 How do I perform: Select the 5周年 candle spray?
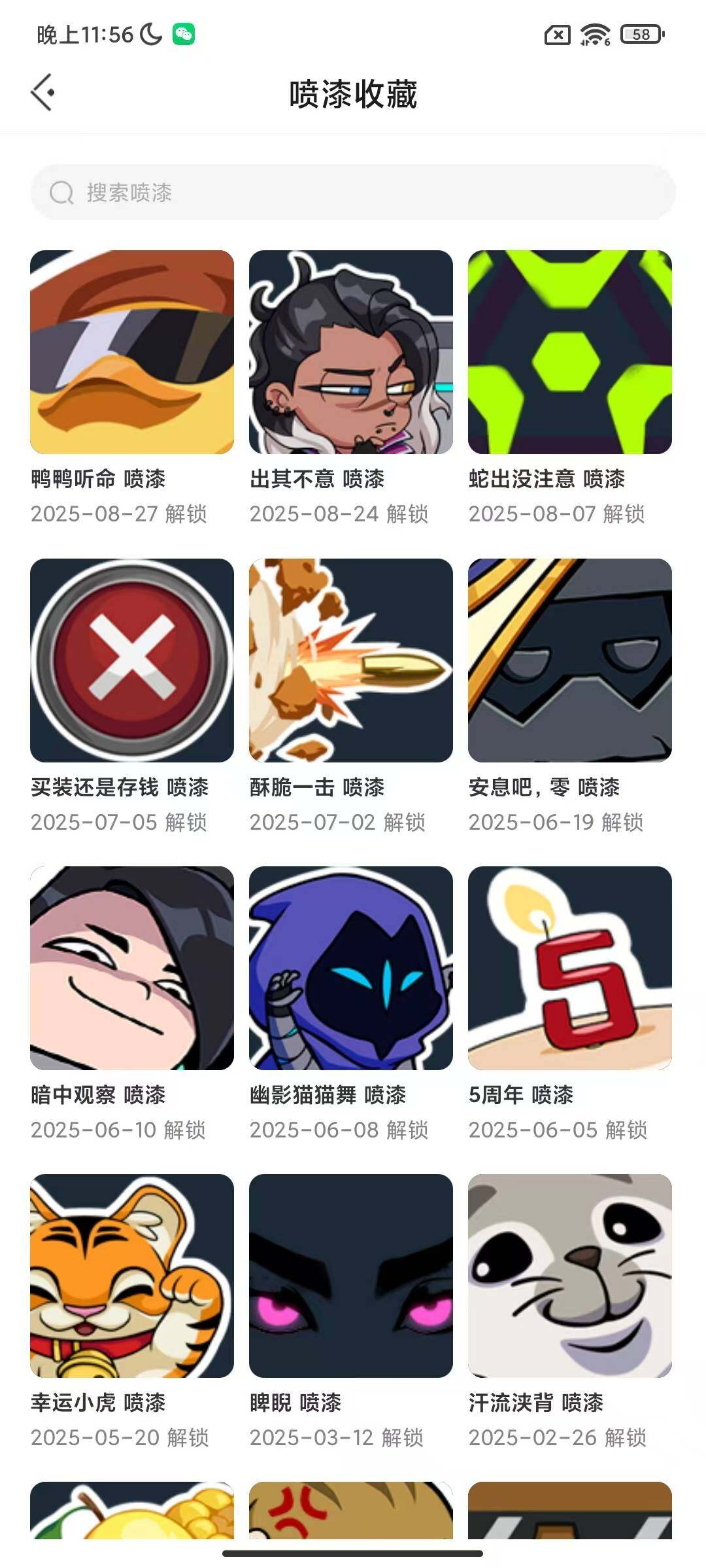570,968
